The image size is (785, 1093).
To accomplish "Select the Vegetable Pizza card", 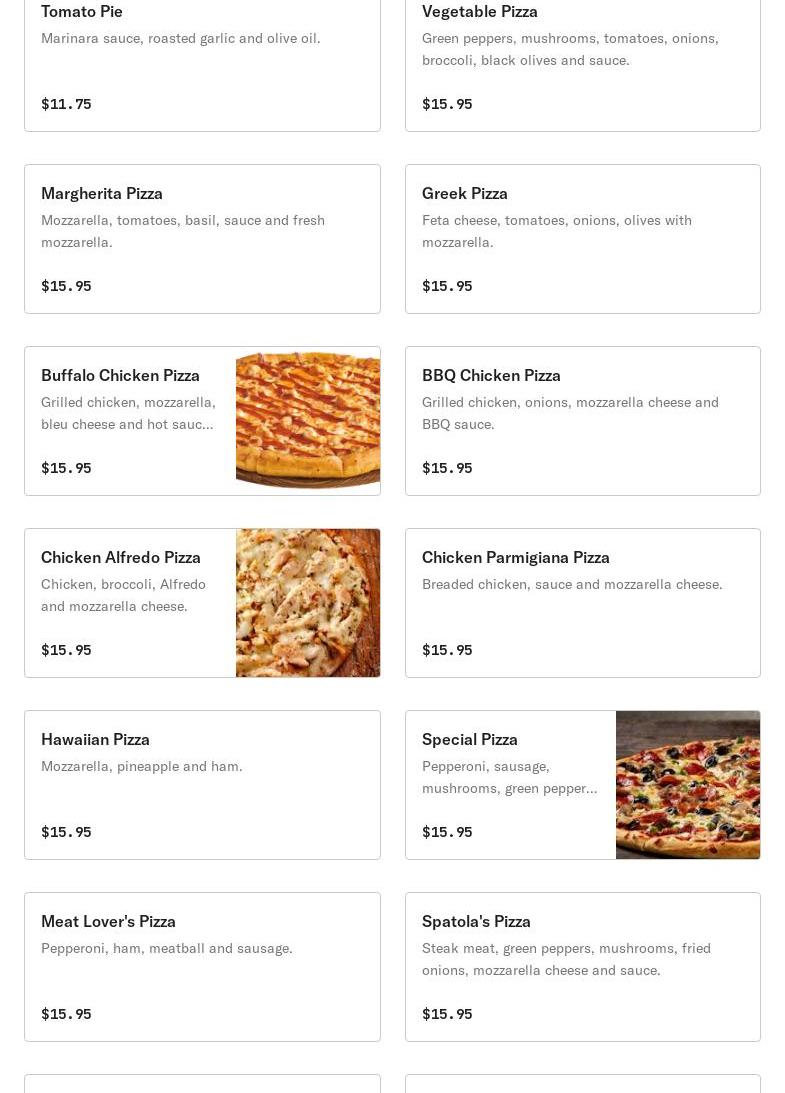I will (582, 60).
